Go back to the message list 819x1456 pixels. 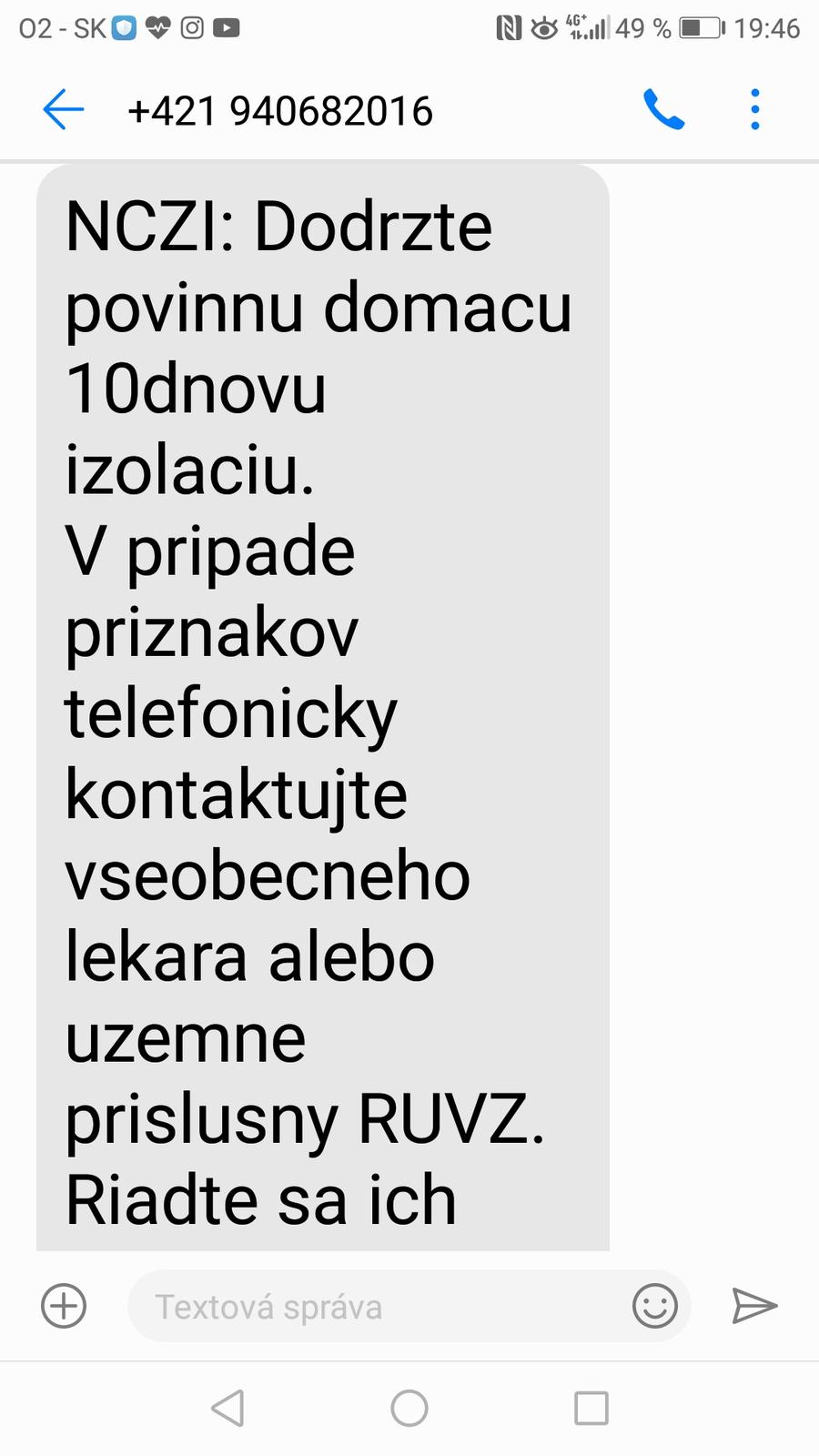point(63,110)
